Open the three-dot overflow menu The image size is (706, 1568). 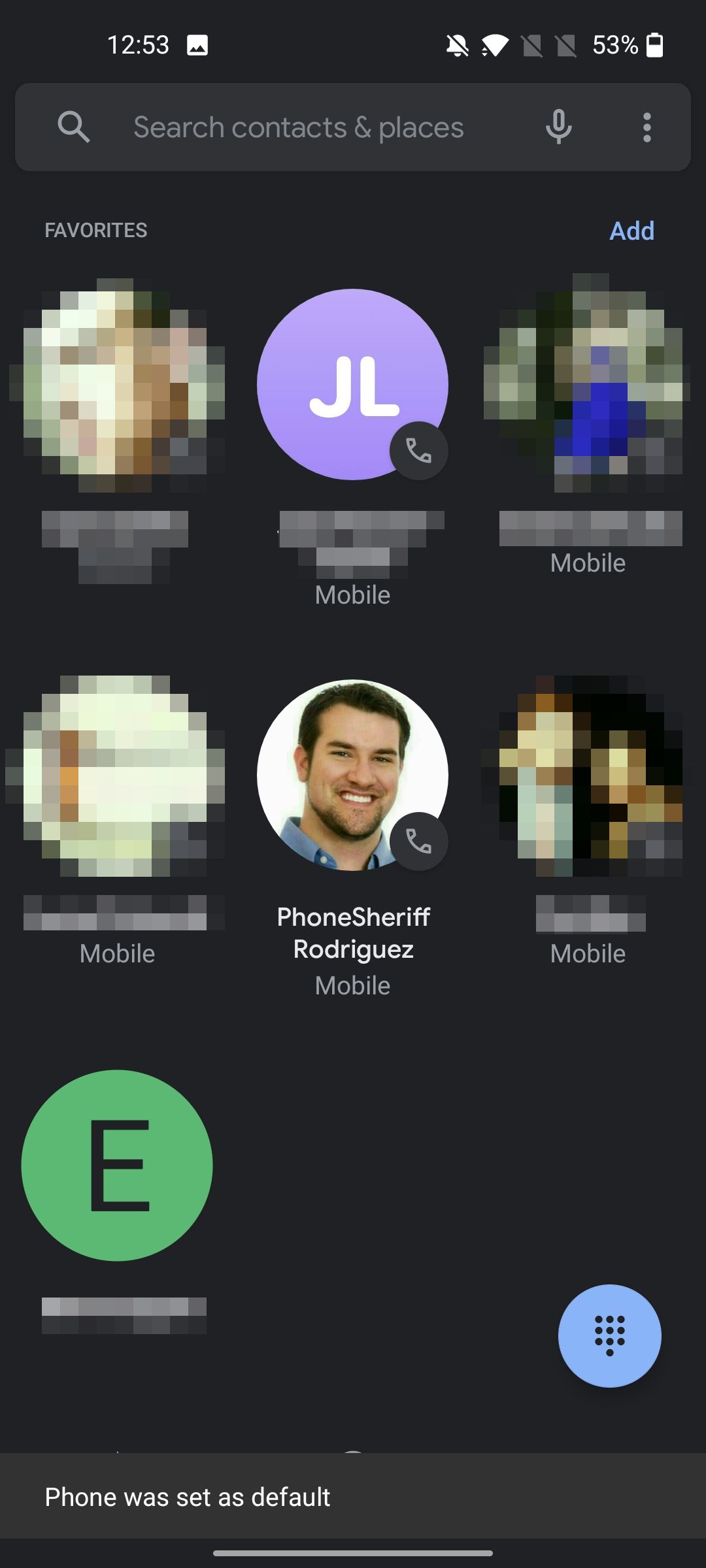tap(647, 127)
